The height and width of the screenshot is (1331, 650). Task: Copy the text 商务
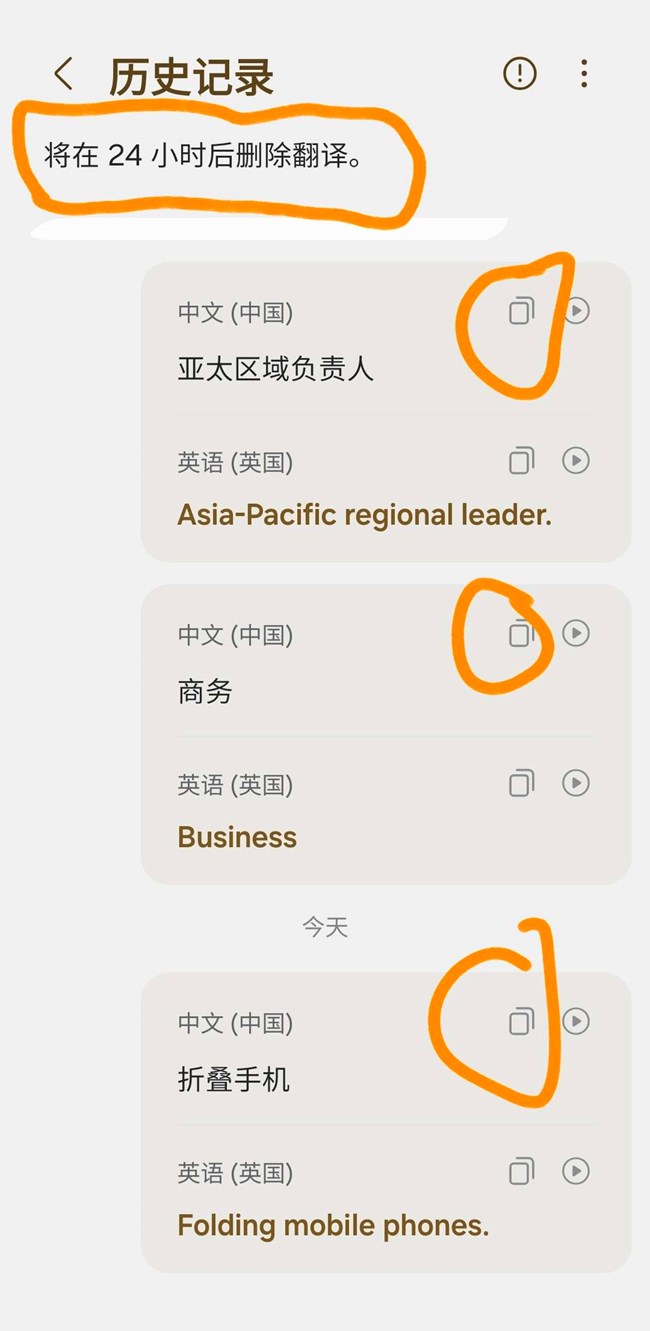pyautogui.click(x=521, y=634)
